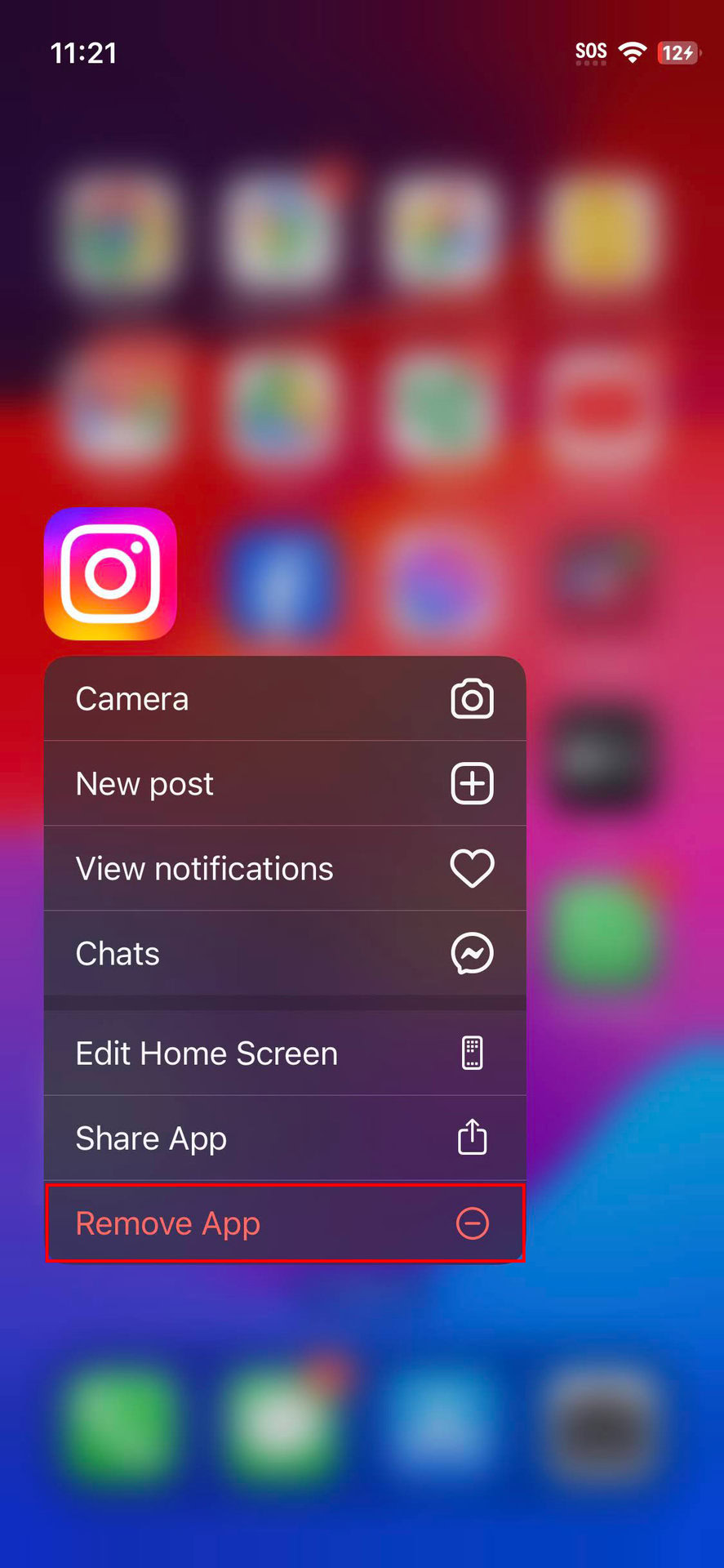Tap the Instagram app icon
This screenshot has width=724, height=1568.
(x=110, y=574)
